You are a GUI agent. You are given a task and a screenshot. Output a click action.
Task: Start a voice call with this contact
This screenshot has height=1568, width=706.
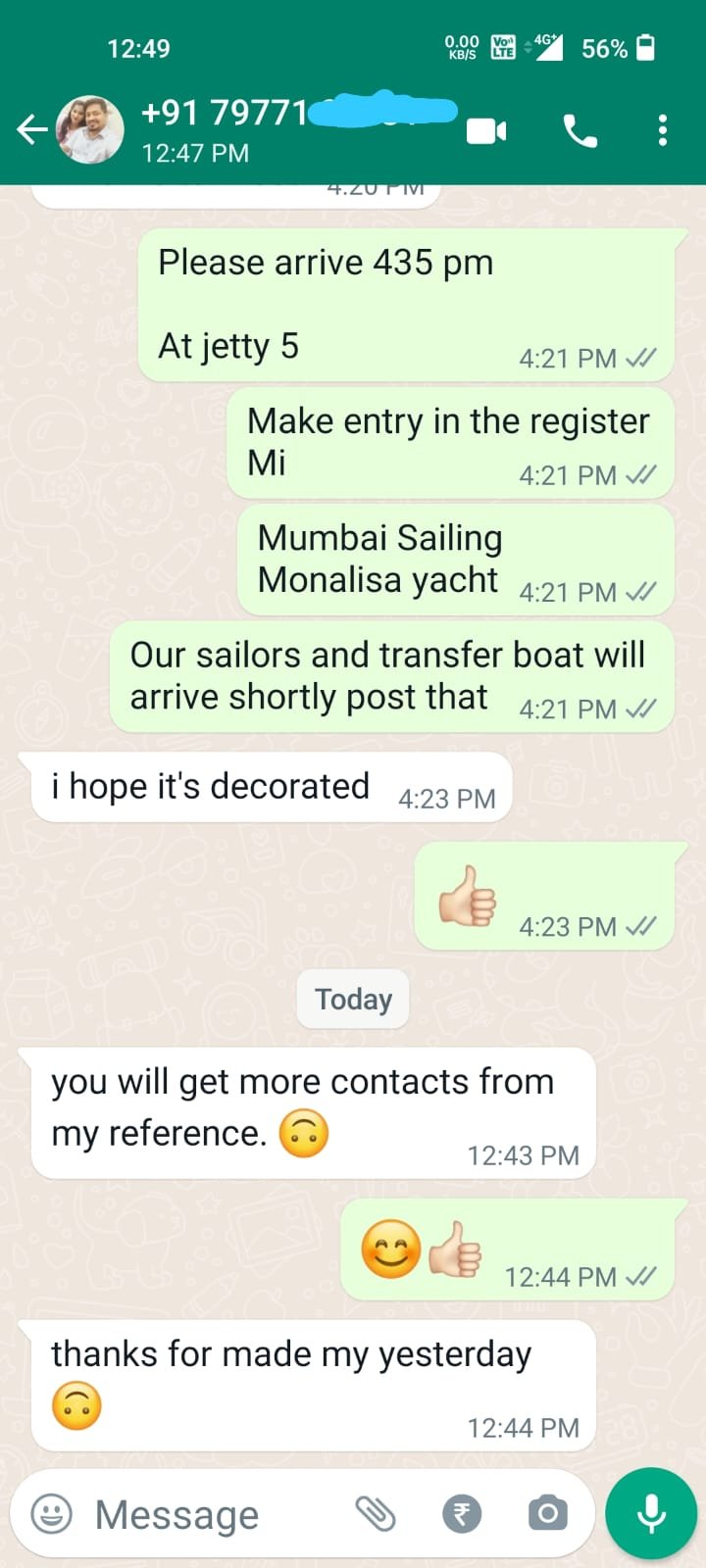pyautogui.click(x=580, y=130)
